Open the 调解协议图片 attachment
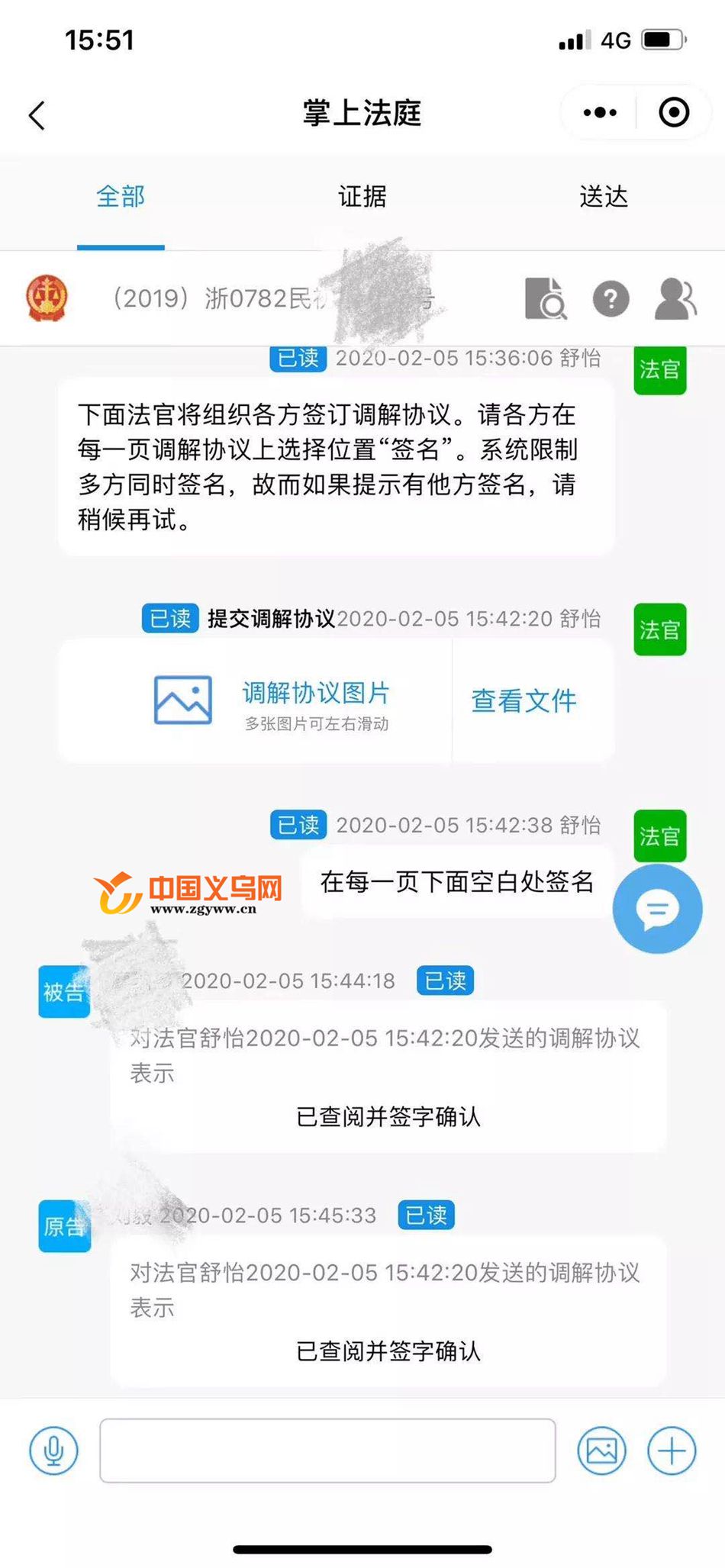Viewport: 725px width, 1568px height. [271, 700]
